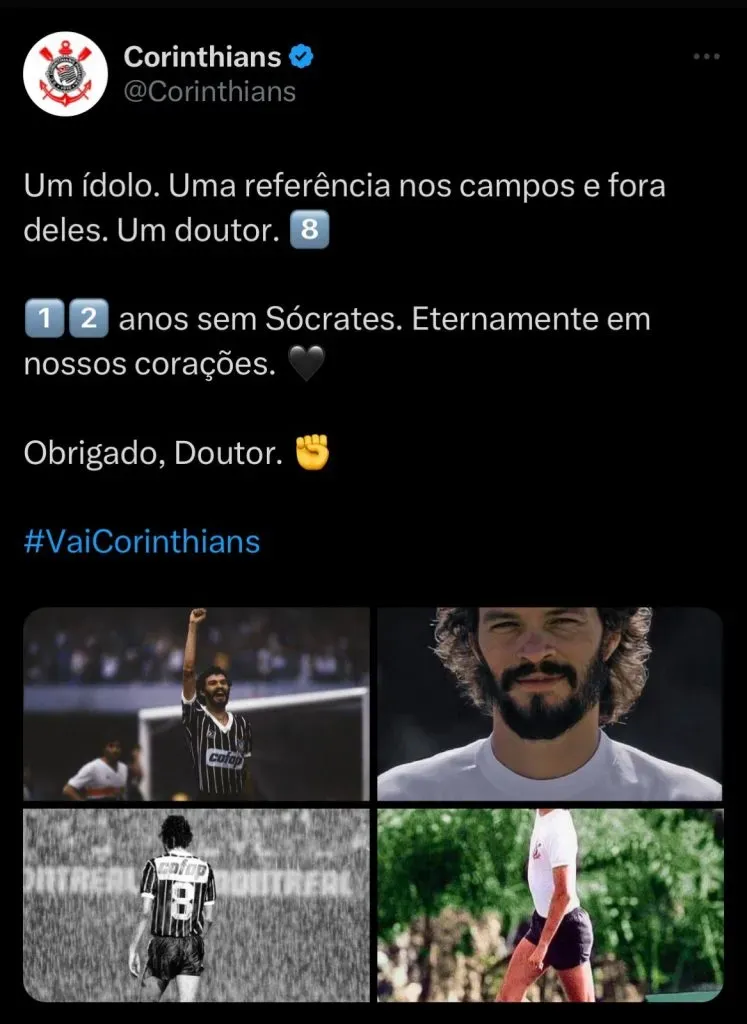Open the close-up bearded portrait photo
This screenshot has height=1024, width=747.
[550, 704]
